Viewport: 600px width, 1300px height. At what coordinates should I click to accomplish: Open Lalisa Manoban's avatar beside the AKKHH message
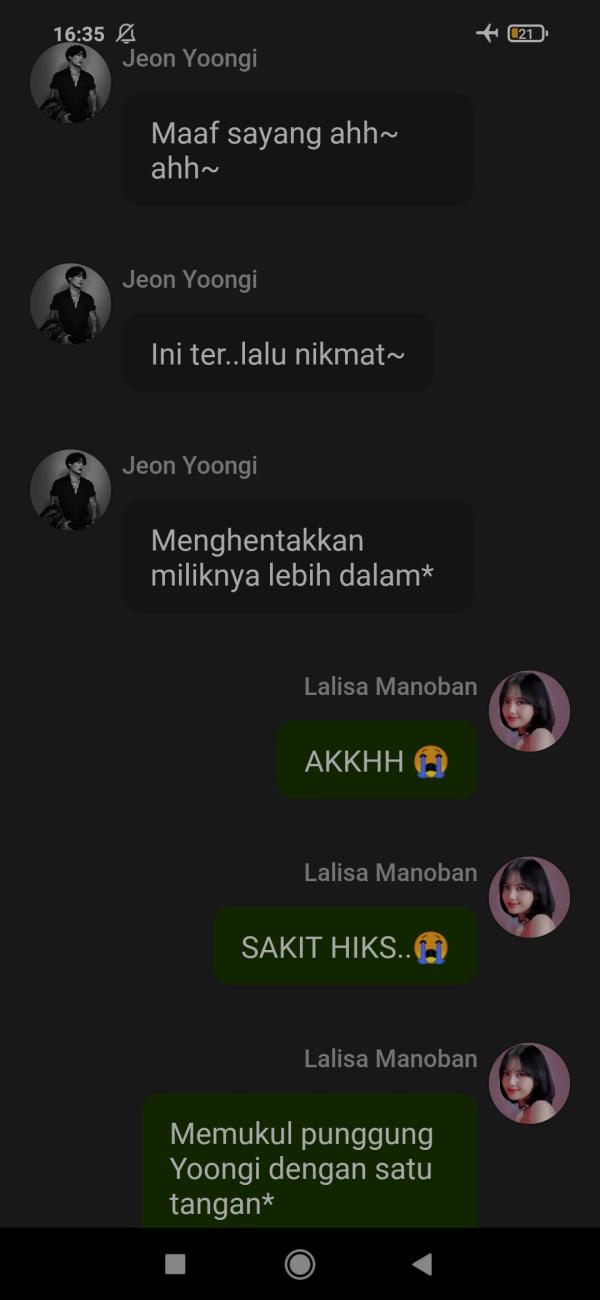click(529, 711)
